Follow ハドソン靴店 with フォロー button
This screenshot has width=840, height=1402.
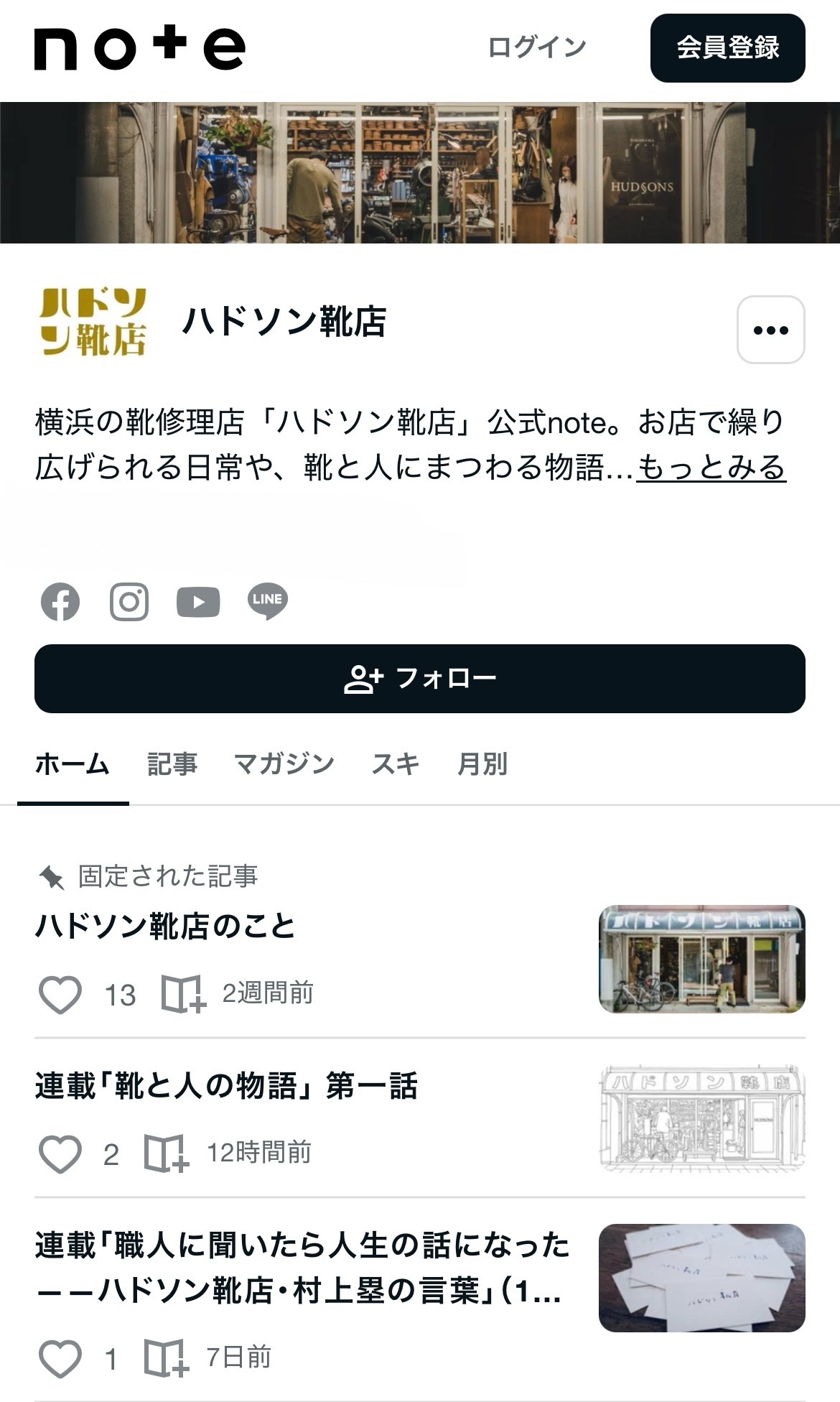[420, 679]
